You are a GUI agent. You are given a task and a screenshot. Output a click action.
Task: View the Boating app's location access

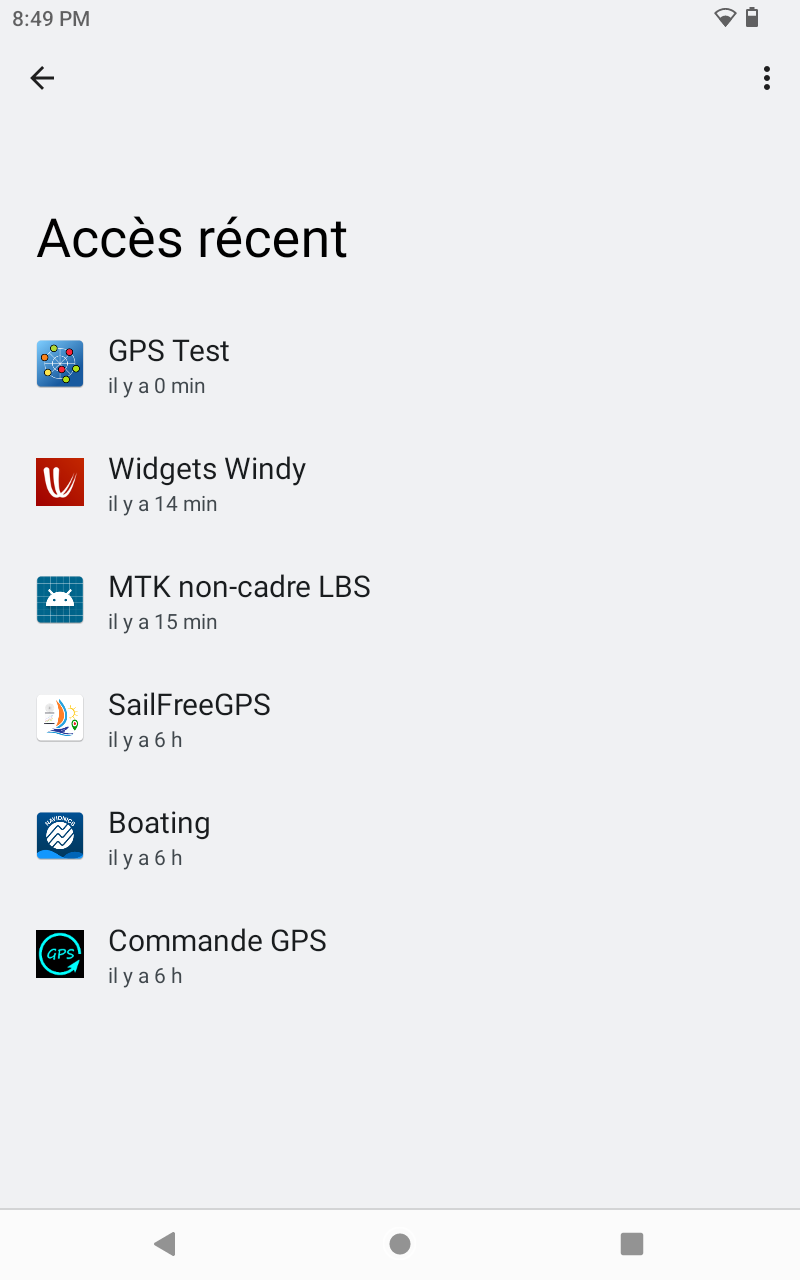[400, 837]
